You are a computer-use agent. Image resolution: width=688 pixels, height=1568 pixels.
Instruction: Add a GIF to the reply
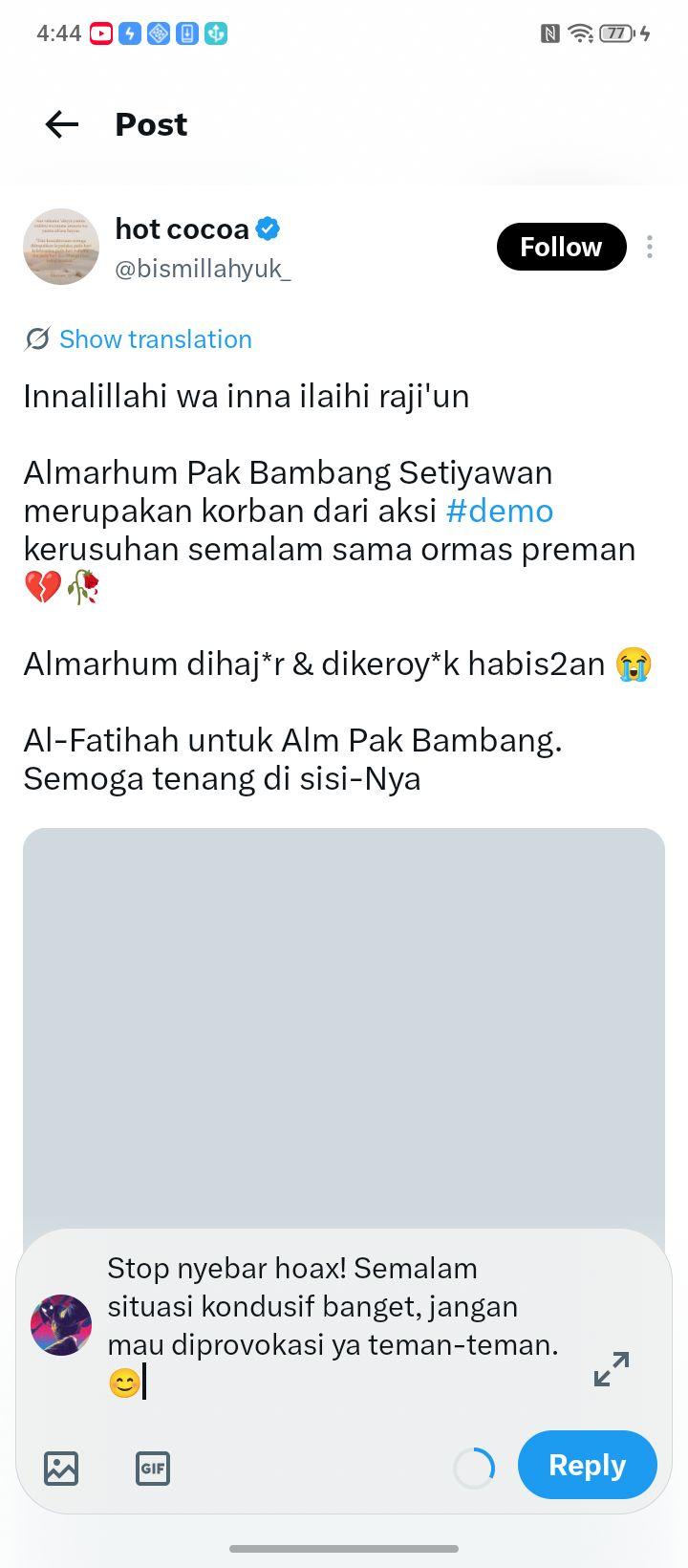pos(153,1468)
